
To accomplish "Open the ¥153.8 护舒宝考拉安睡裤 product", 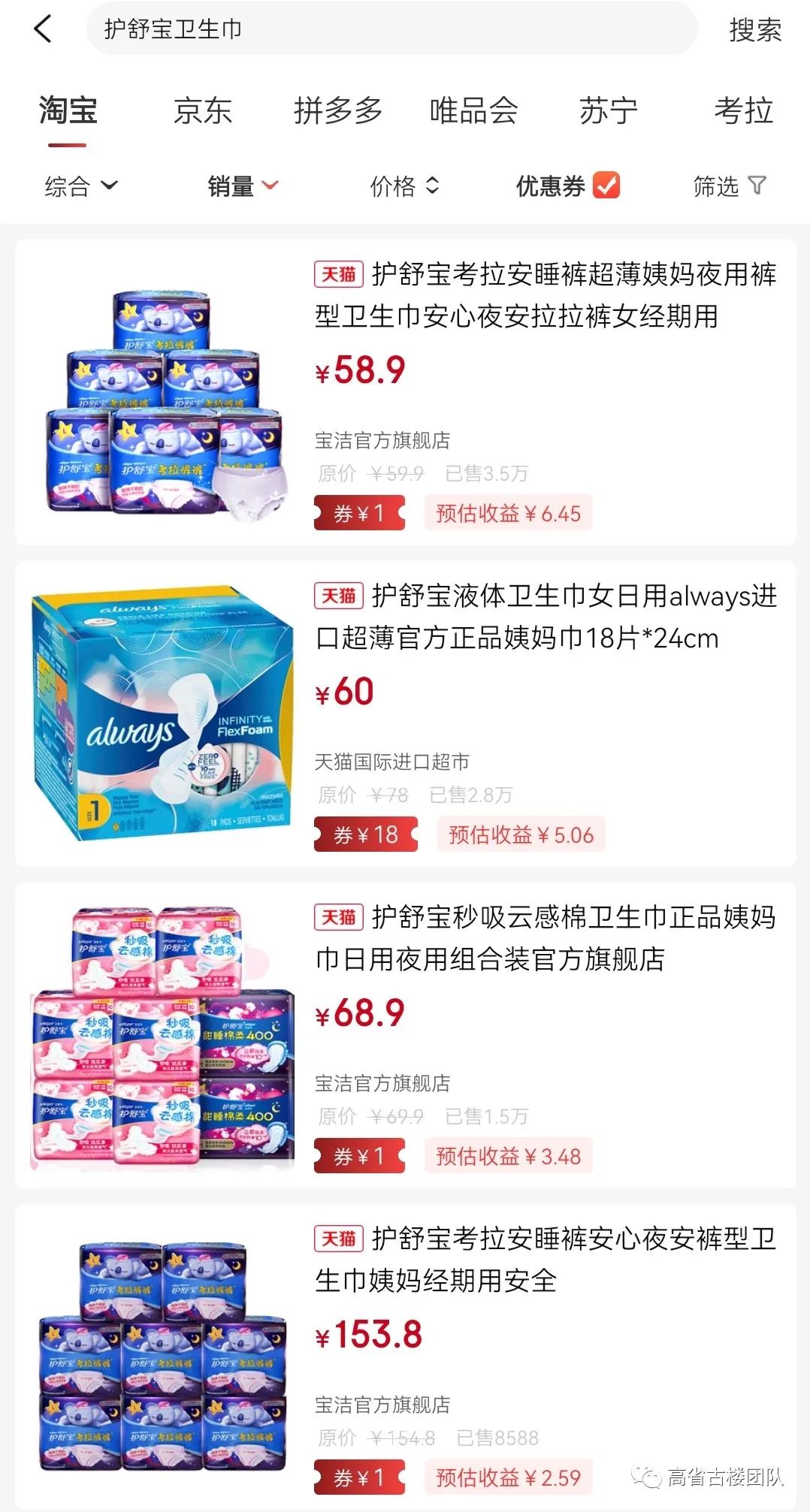I will pyautogui.click(x=545, y=1260).
